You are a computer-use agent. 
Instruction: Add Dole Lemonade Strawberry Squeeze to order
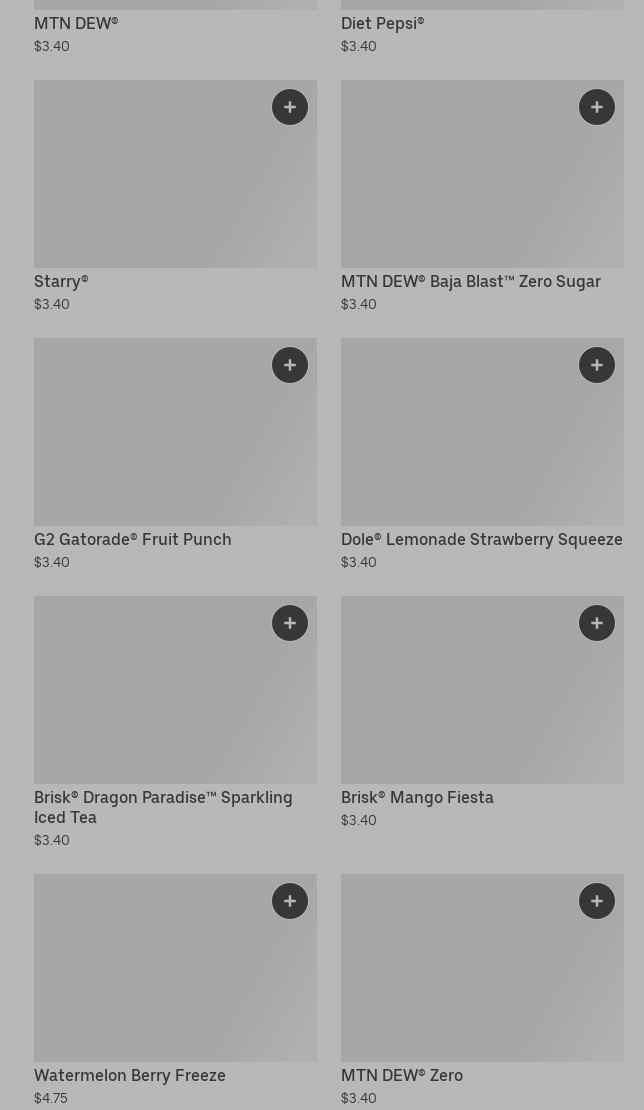597,365
